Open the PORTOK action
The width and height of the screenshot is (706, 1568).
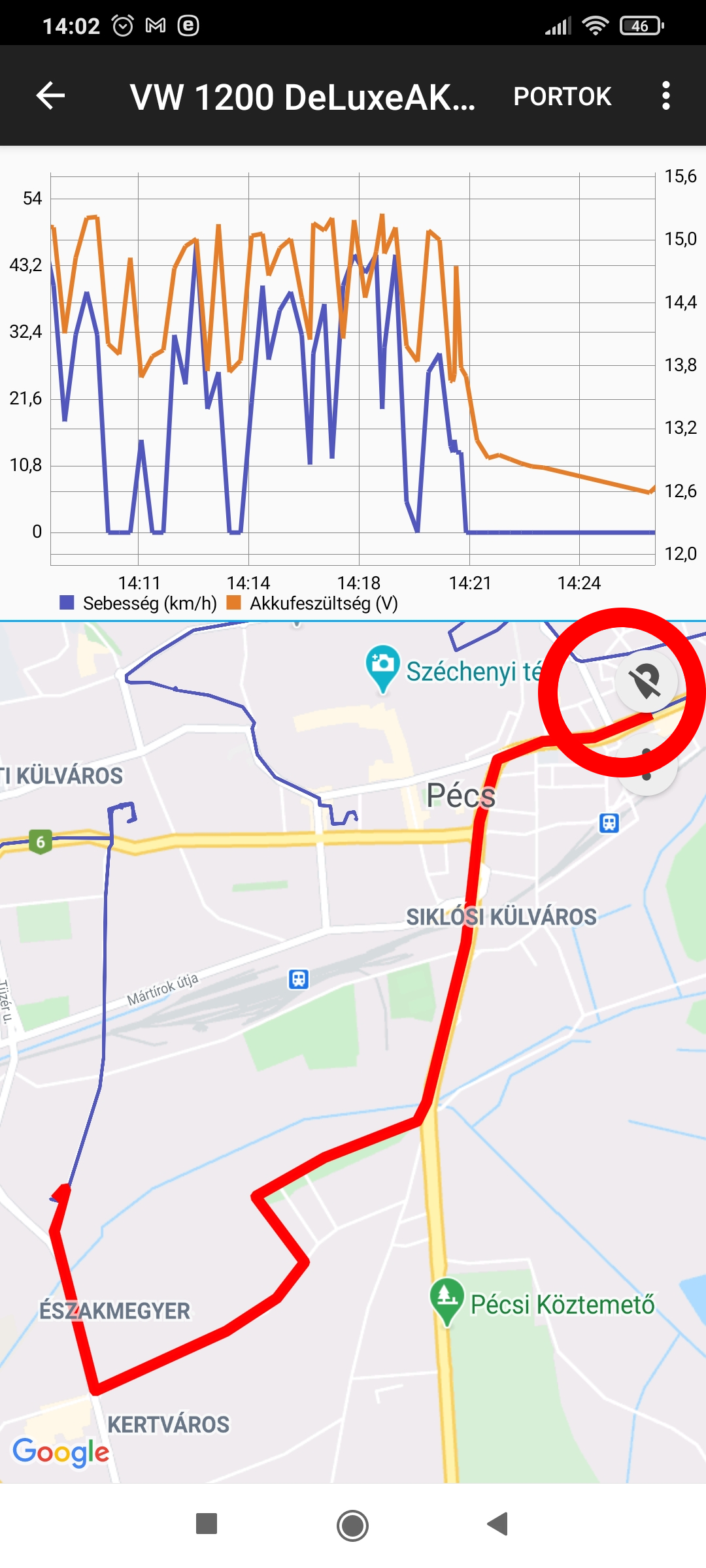562,96
